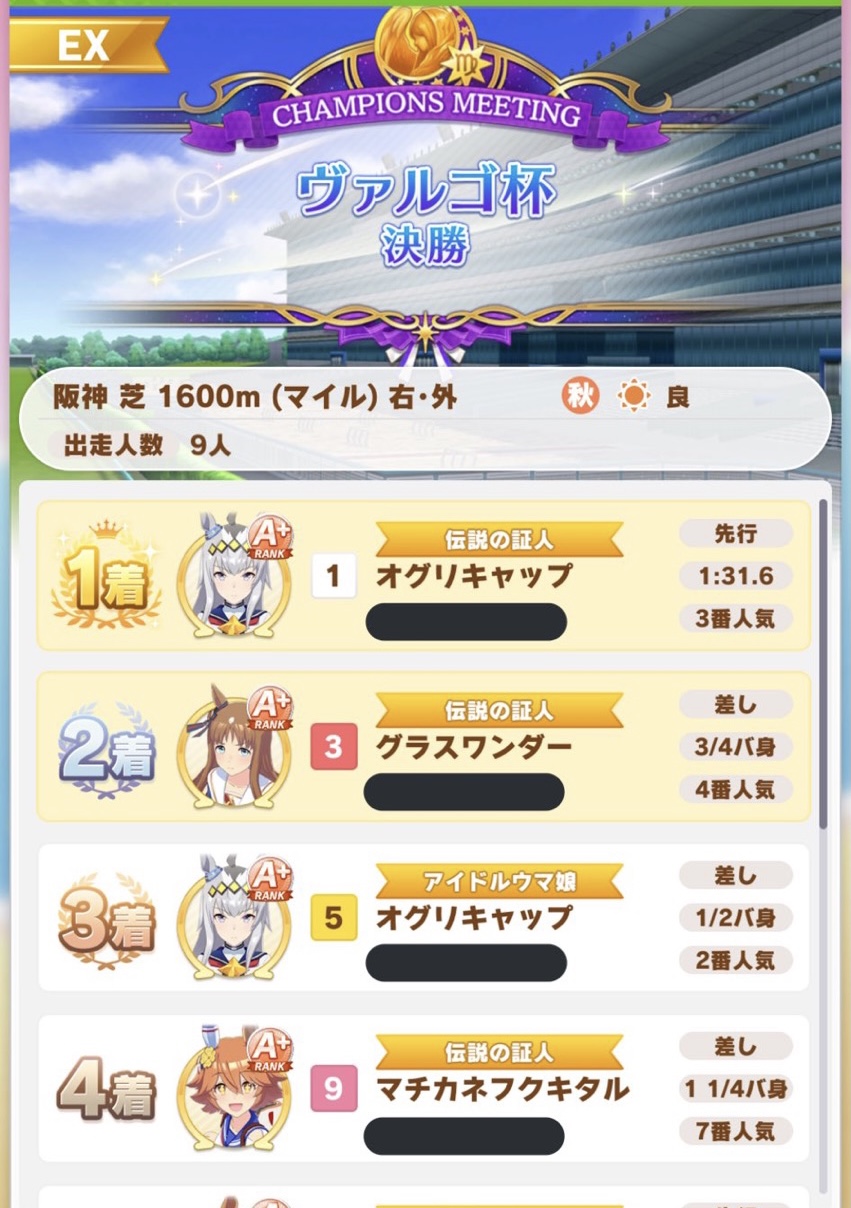The width and height of the screenshot is (851, 1208).
Task: Open third-place オグリキャップ アイドルウマ娘 row
Action: click(423, 917)
